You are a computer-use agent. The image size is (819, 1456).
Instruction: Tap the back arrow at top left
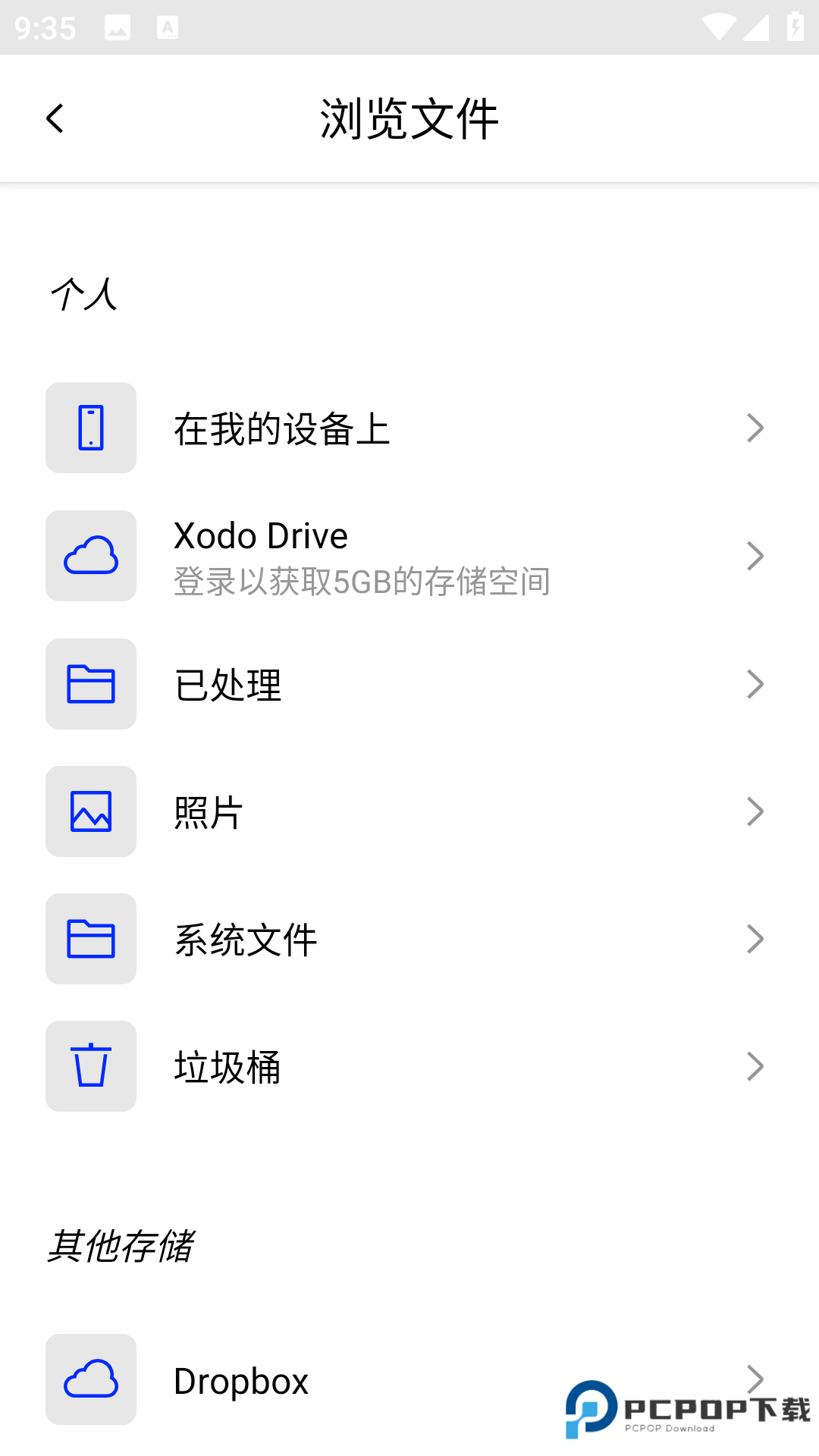(55, 118)
